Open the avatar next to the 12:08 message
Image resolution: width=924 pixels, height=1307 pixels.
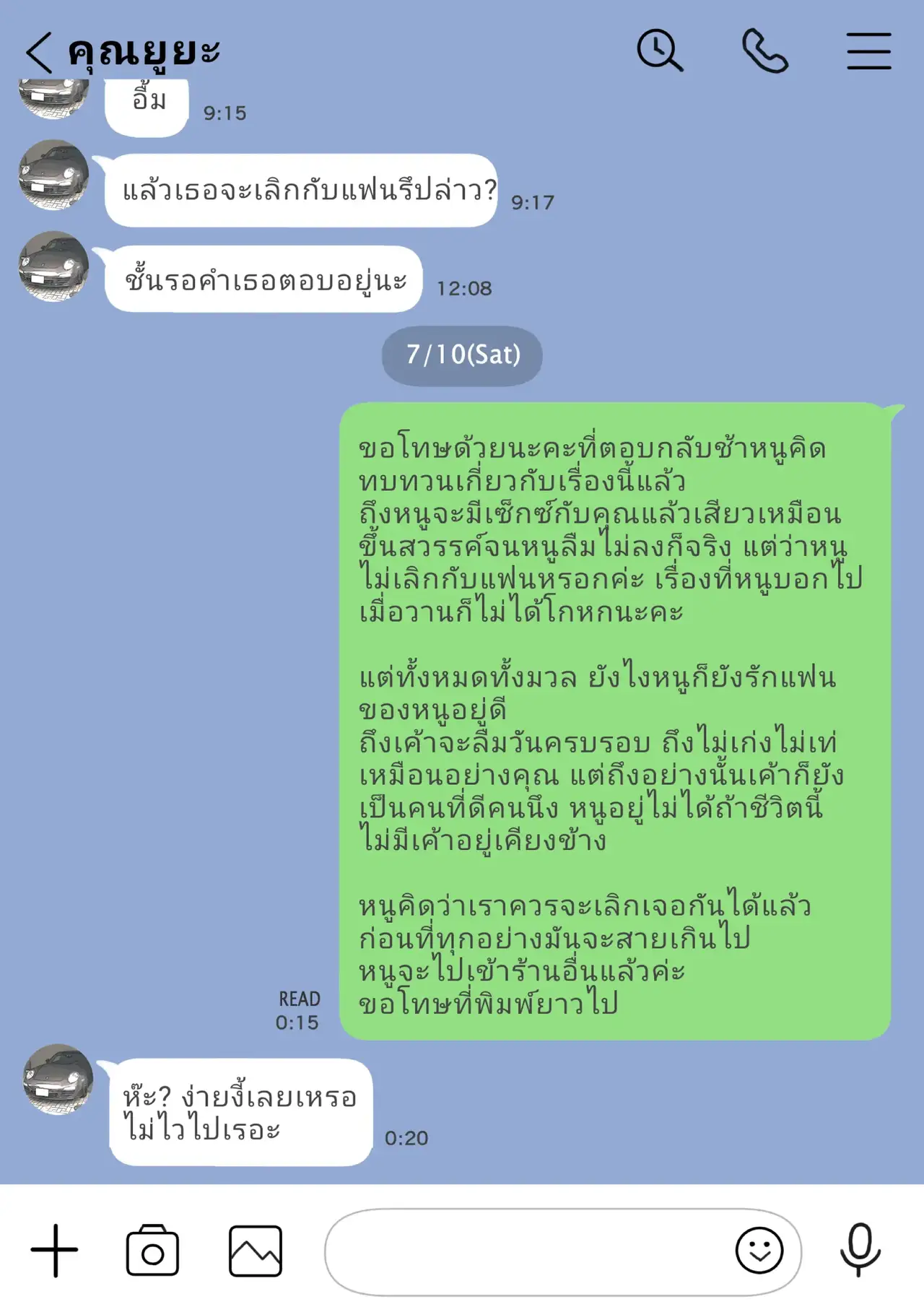click(53, 266)
